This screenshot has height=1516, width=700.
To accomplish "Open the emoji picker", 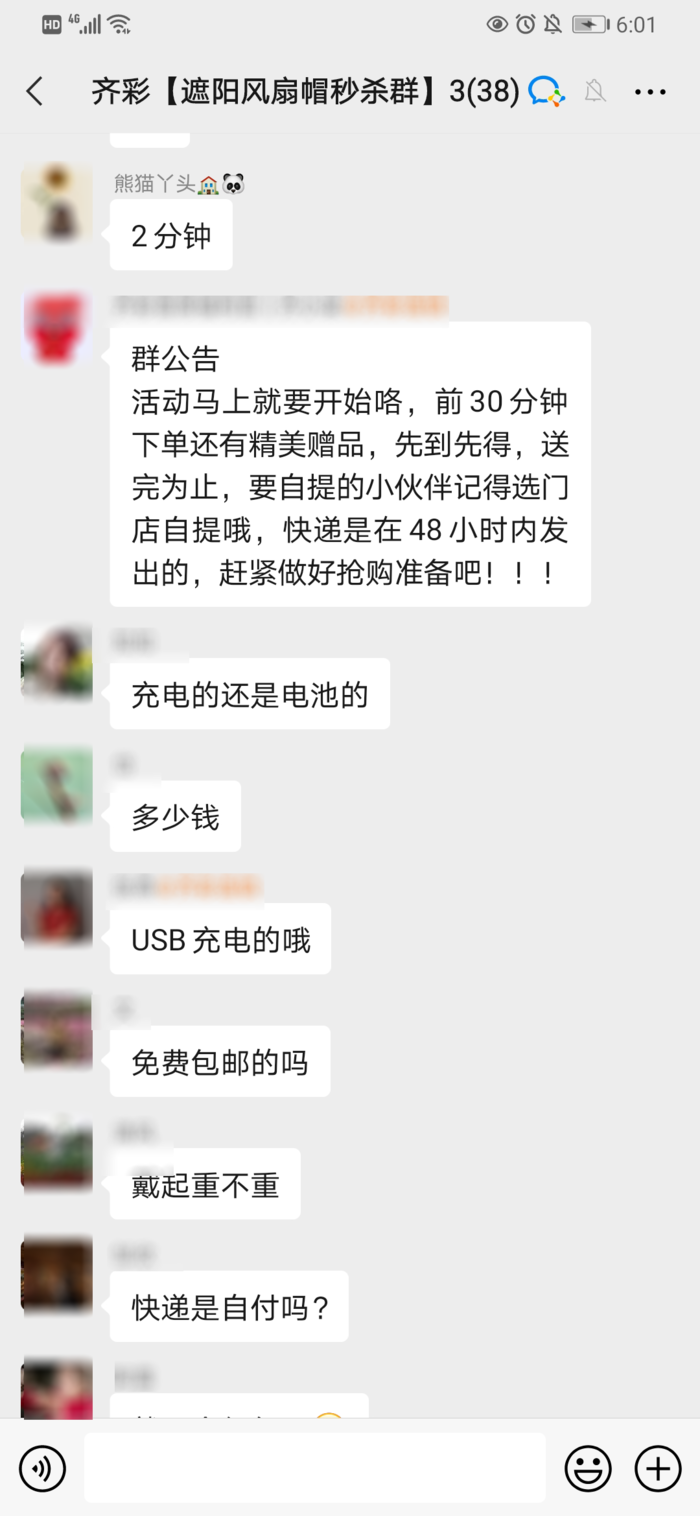I will pyautogui.click(x=588, y=1468).
